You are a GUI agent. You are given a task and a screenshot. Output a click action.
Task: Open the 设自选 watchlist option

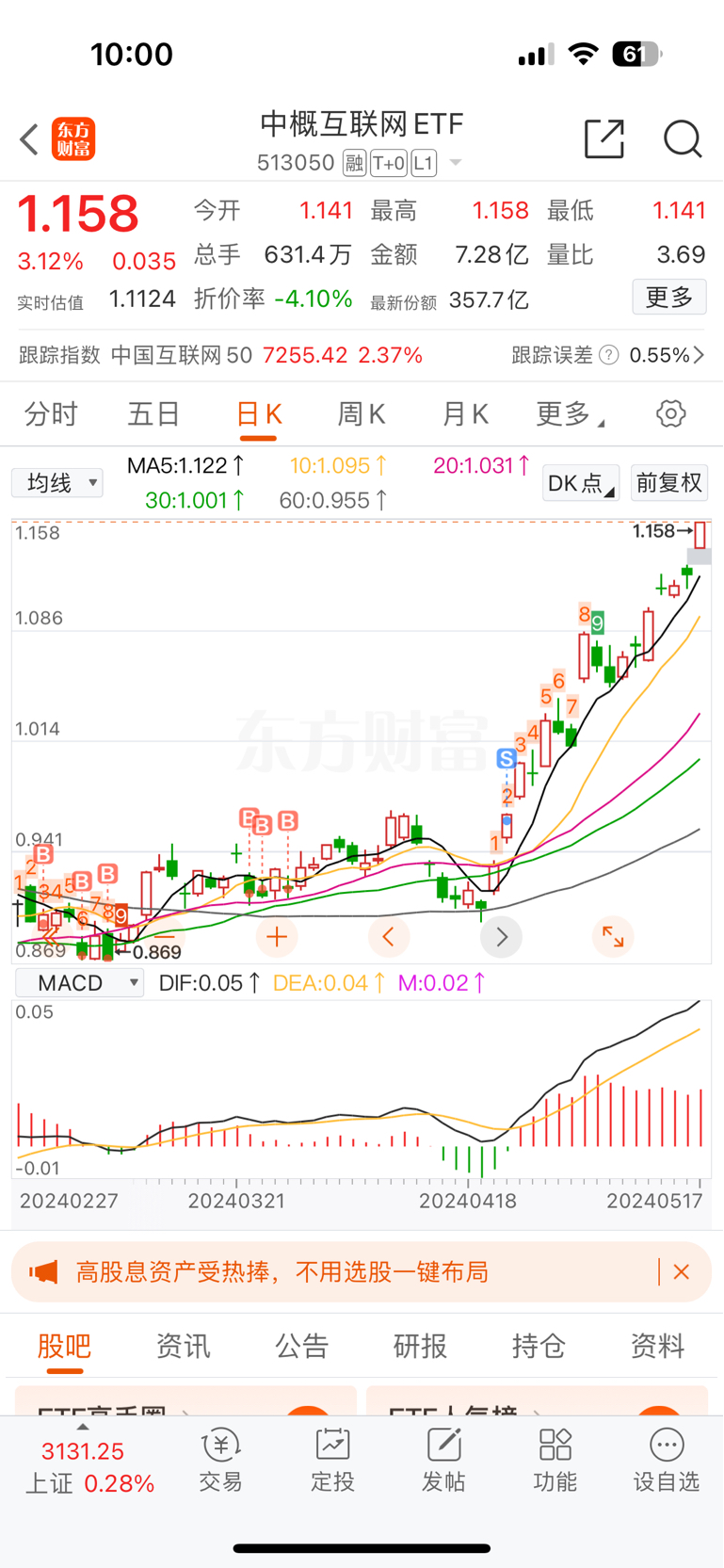click(666, 1458)
